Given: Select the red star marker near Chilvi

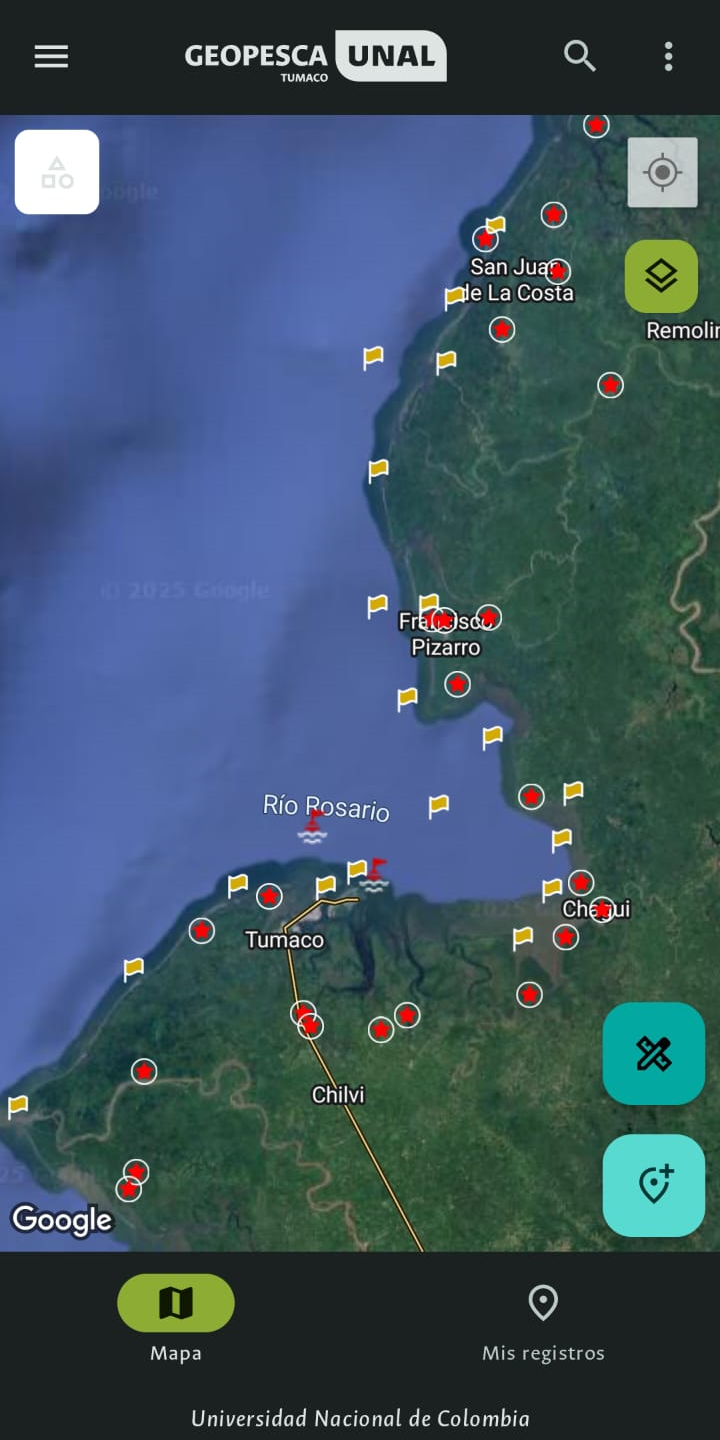Looking at the screenshot, I should (311, 1026).
